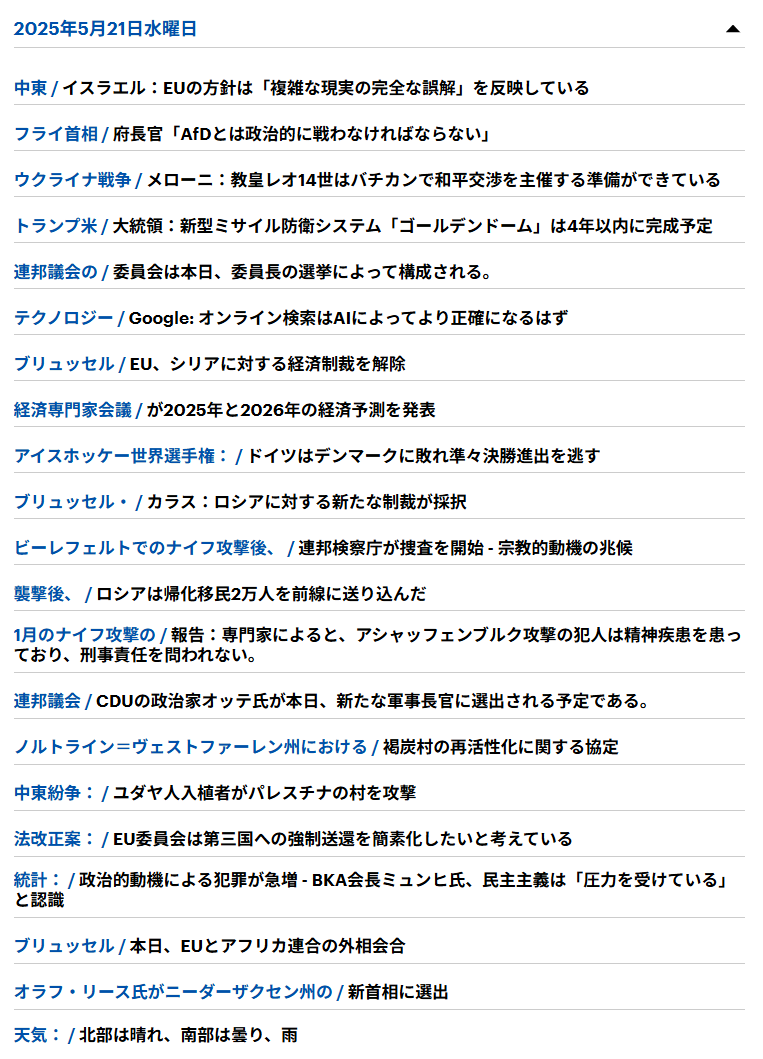763x1059 pixels.
Task: Open the 連邦議会の 委員会 article
Action: pyautogui.click(x=253, y=272)
